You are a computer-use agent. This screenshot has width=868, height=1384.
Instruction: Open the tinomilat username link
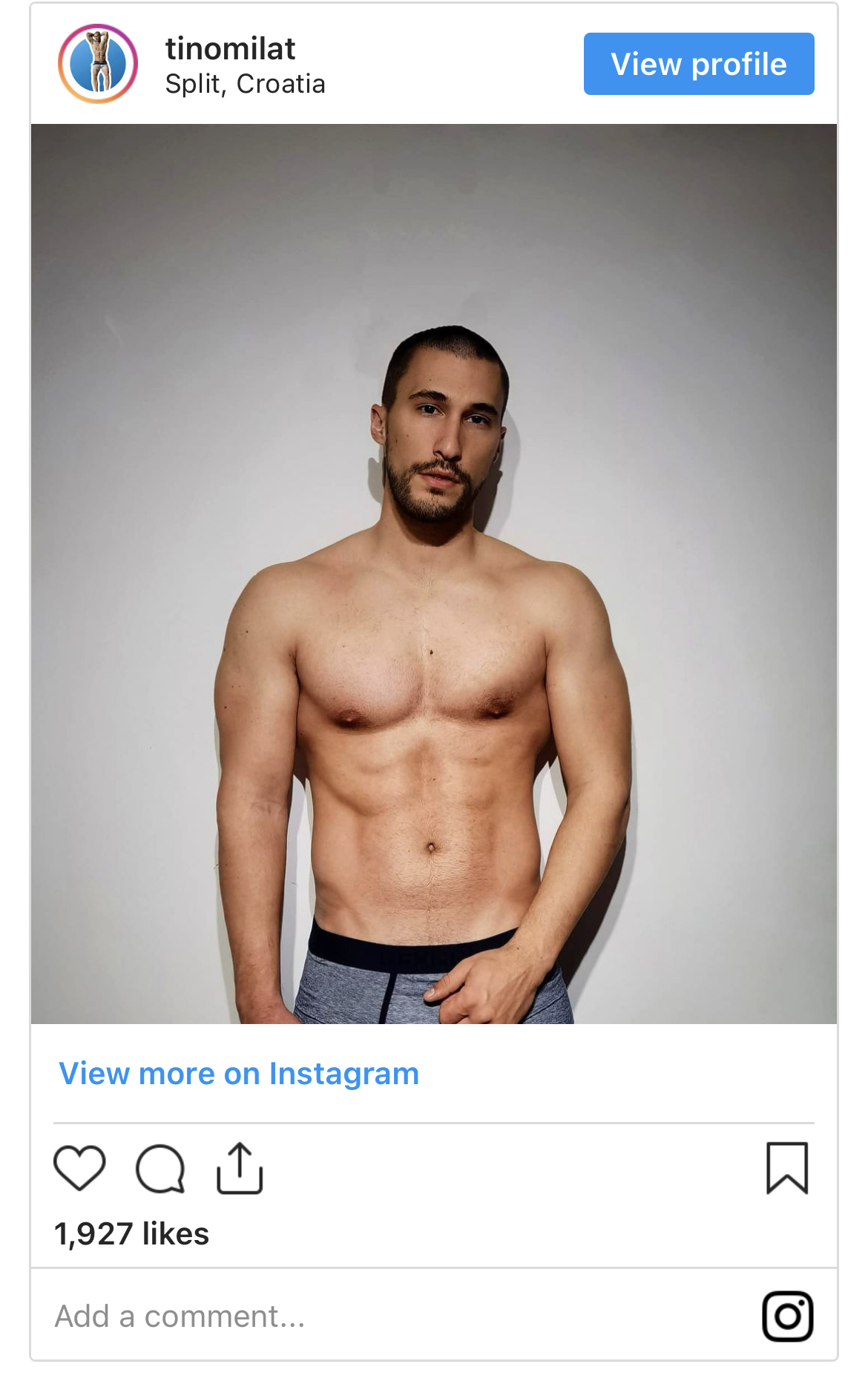(x=230, y=49)
